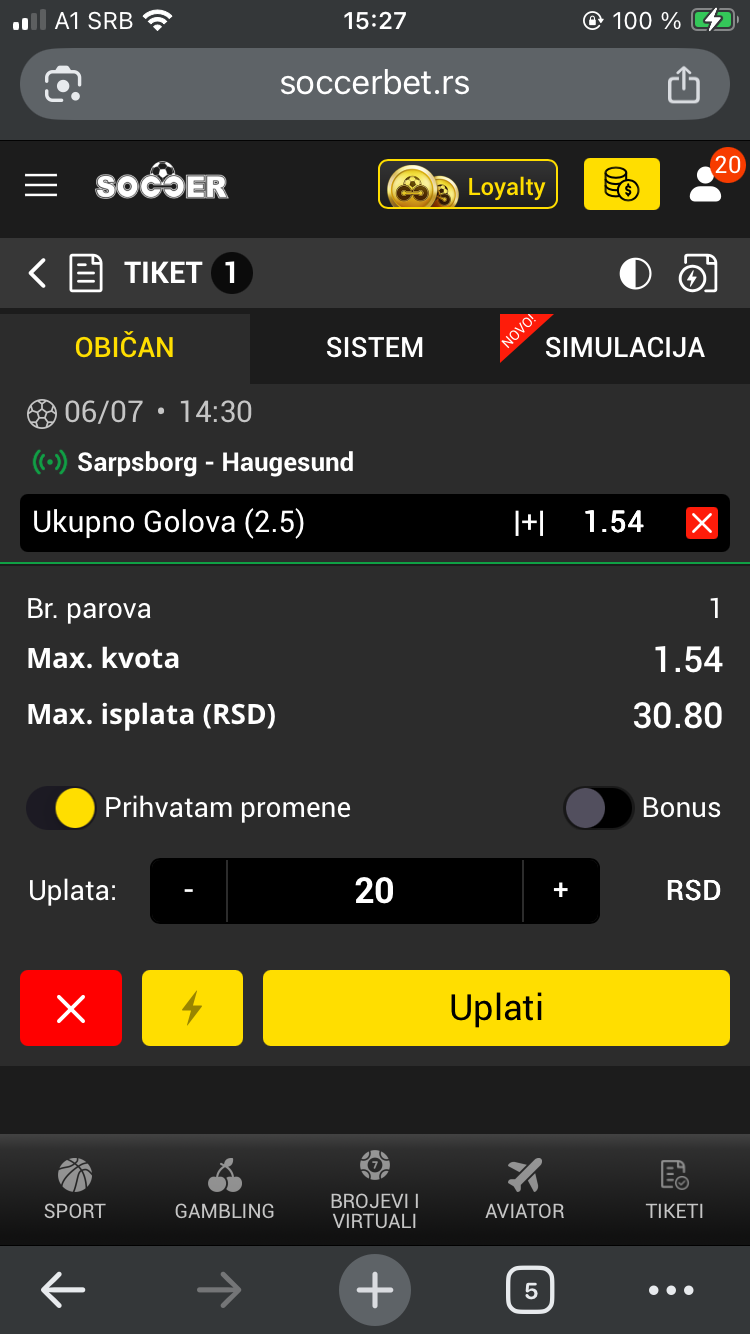Decrease the Uplata amount with minus
Image resolution: width=750 pixels, height=1334 pixels.
click(189, 890)
